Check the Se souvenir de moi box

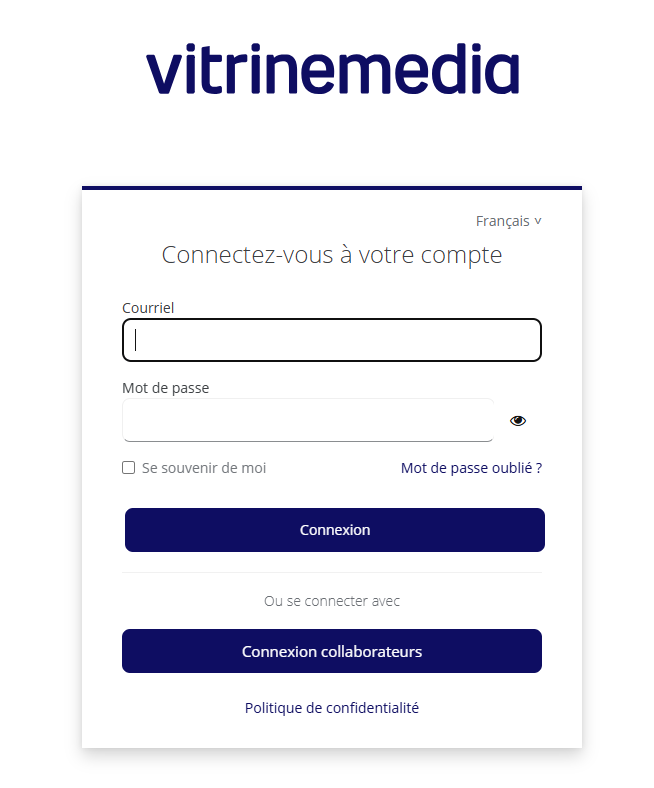129,468
